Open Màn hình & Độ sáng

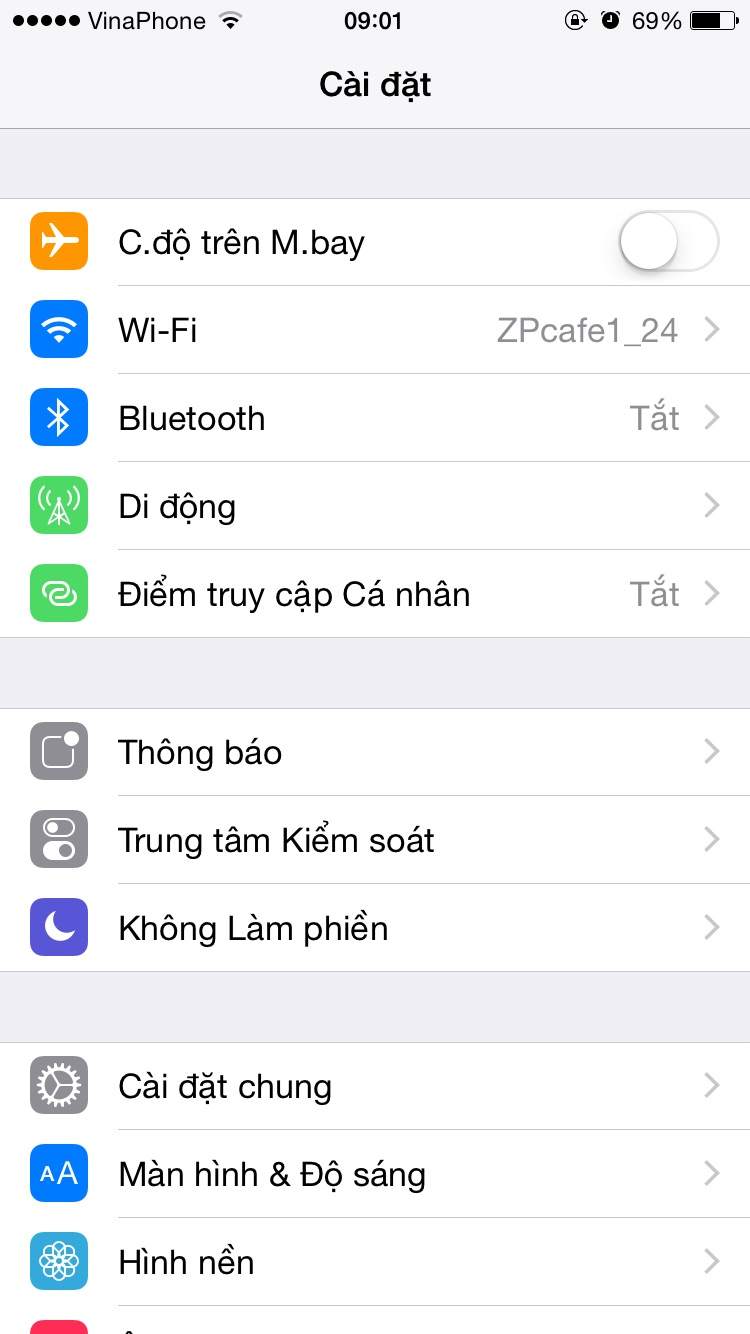pos(375,1174)
